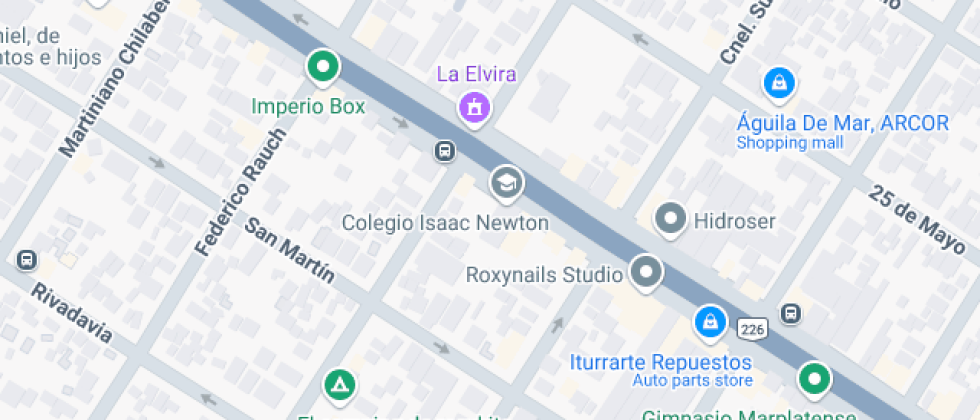The width and height of the screenshot is (980, 420).
Task: Open the bus stop on Rivadavia
Action: pyautogui.click(x=27, y=261)
